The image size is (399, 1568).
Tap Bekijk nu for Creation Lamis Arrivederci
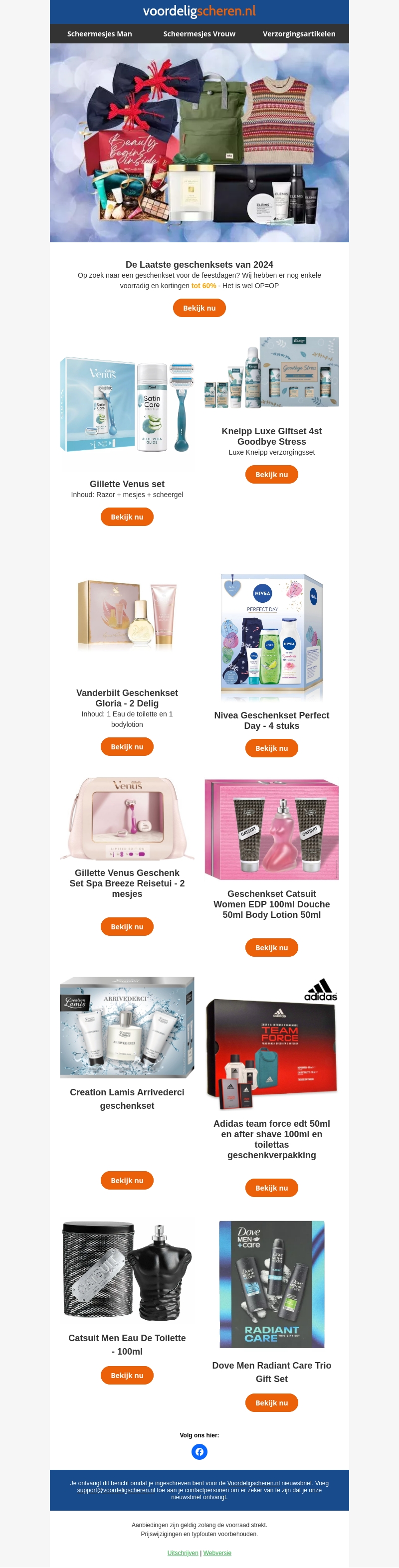pyautogui.click(x=127, y=1180)
